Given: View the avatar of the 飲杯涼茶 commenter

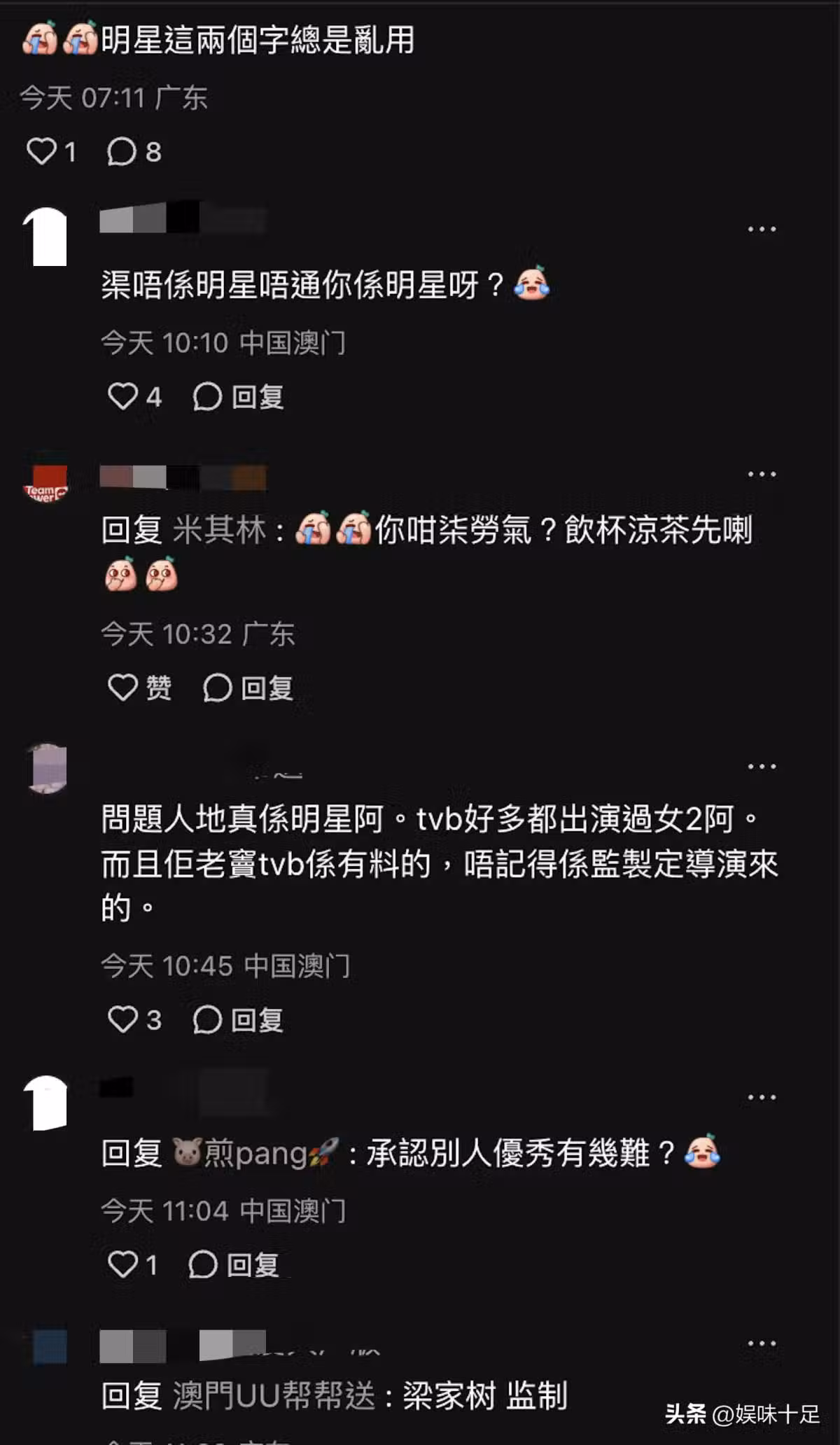Looking at the screenshot, I should pyautogui.click(x=46, y=484).
